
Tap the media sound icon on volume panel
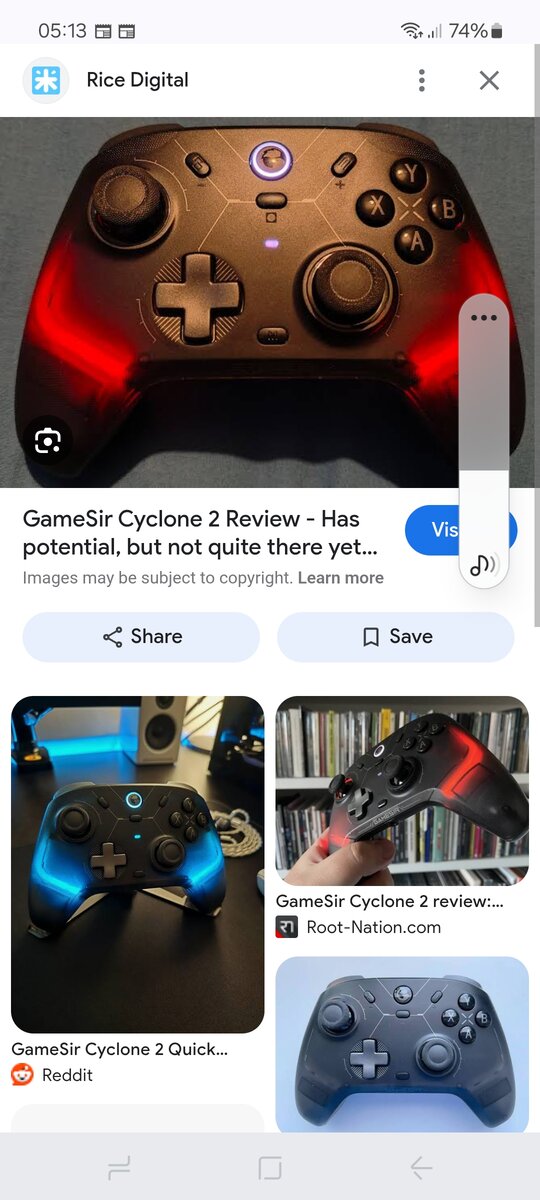(x=484, y=565)
